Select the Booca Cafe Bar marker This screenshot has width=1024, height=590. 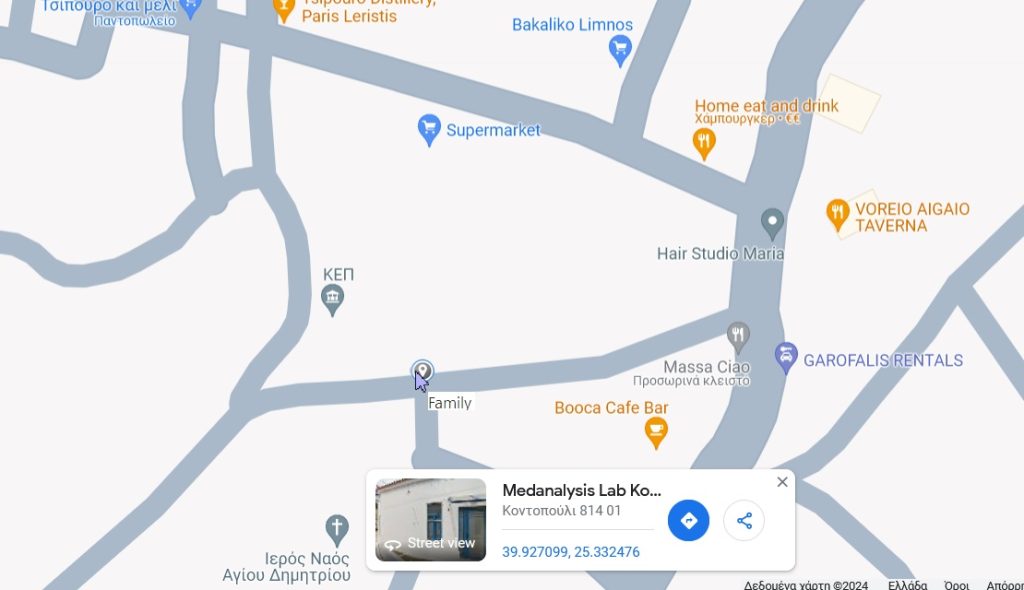(656, 431)
